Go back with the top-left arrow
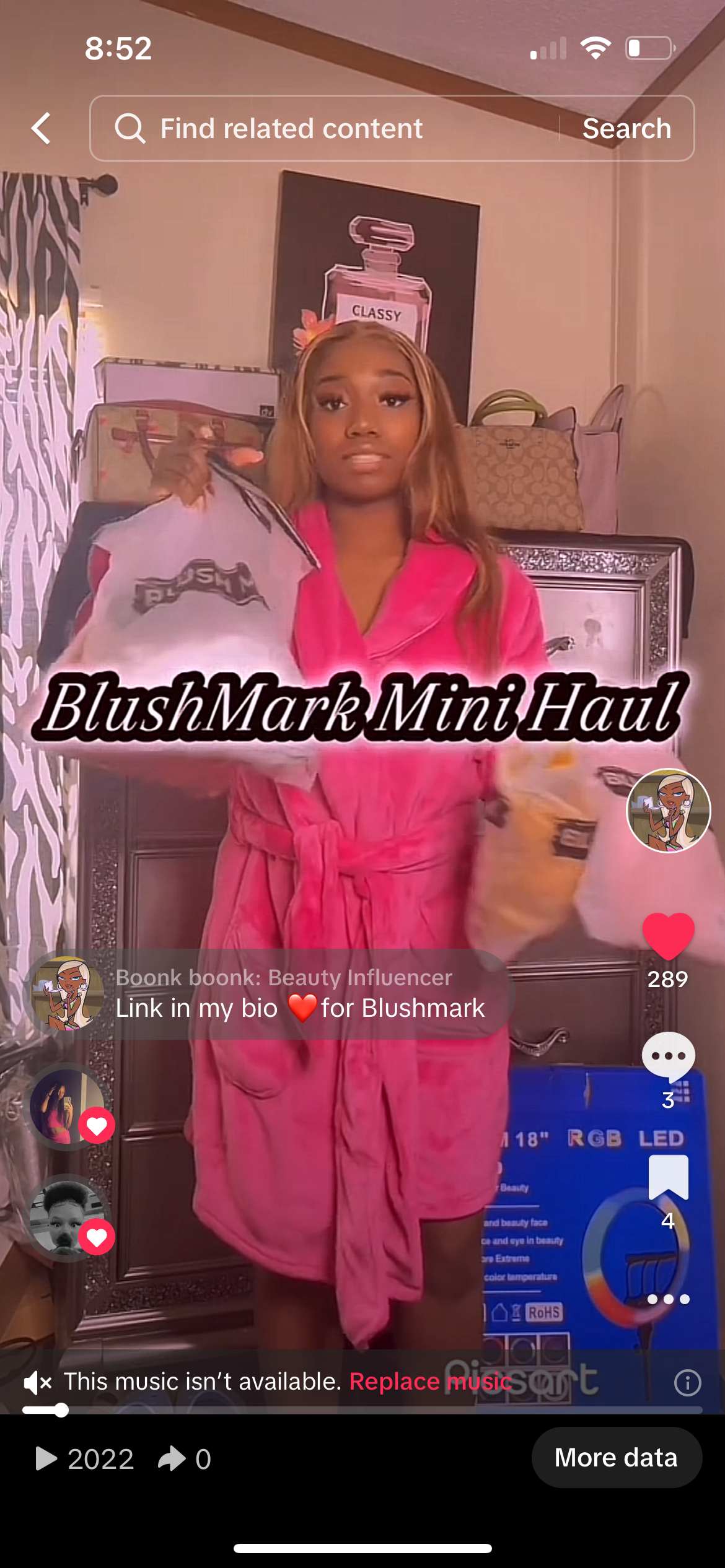 tap(41, 129)
